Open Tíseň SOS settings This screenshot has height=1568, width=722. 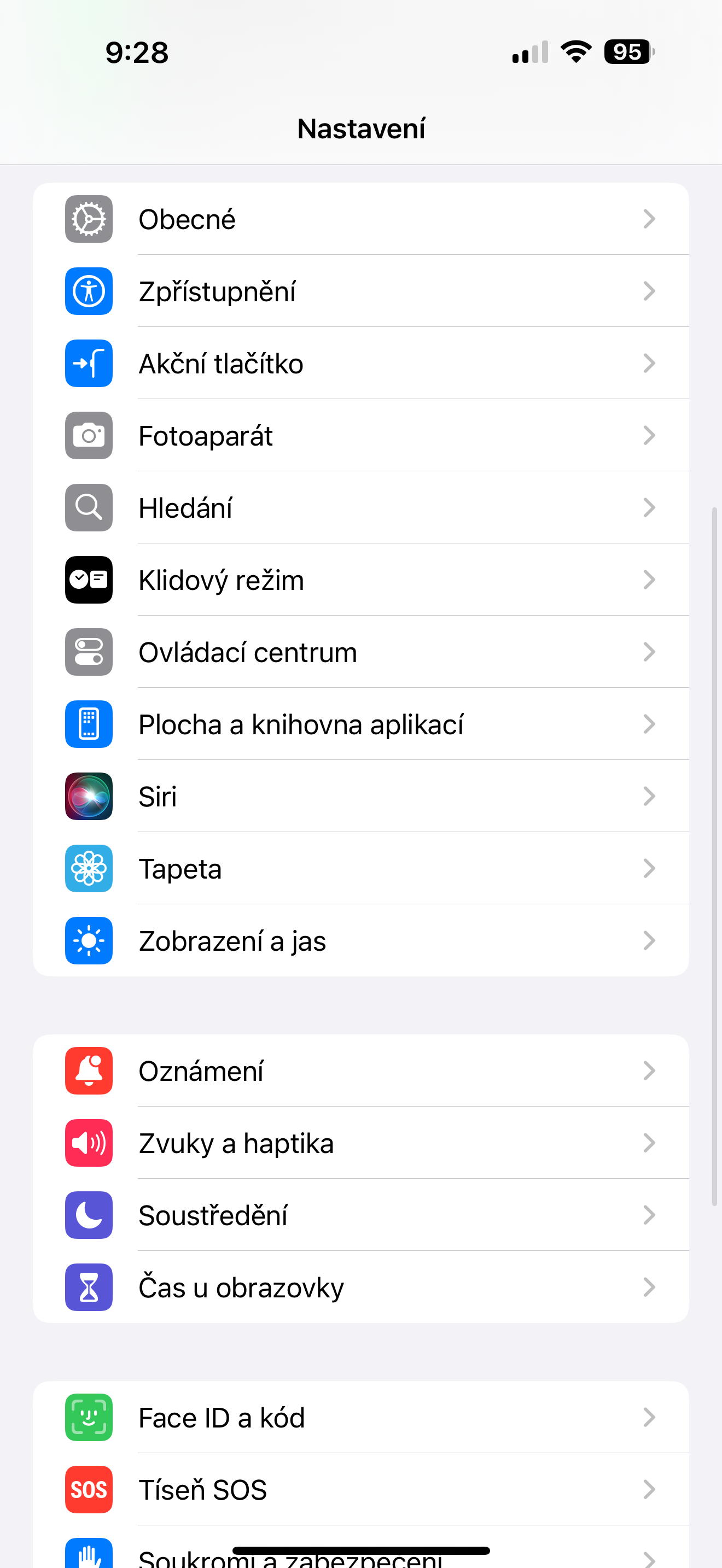click(360, 1489)
